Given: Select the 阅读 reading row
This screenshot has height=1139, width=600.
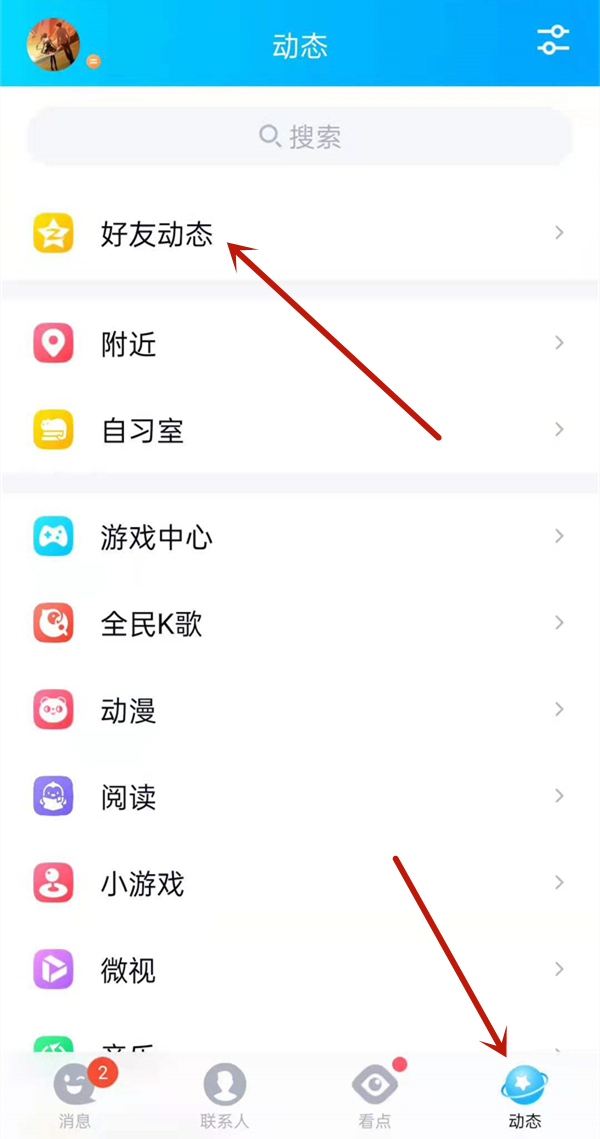Looking at the screenshot, I should [129, 797].
